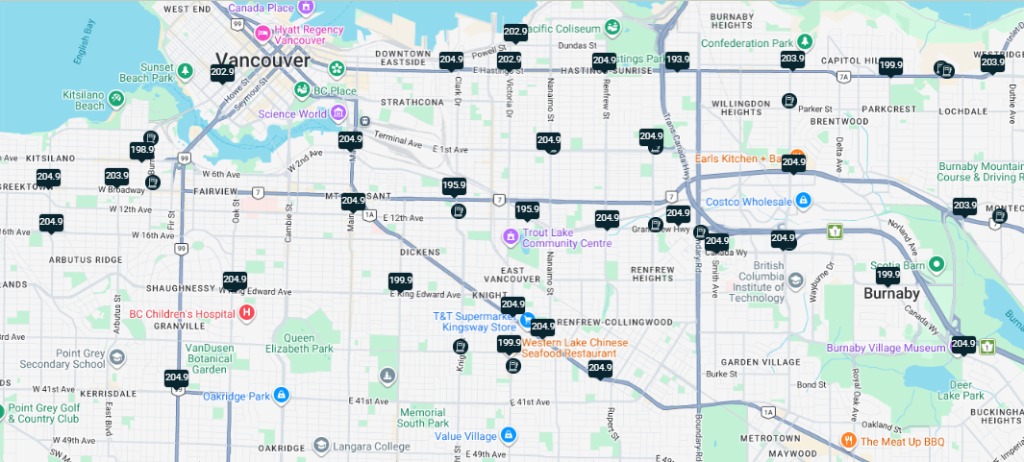This screenshot has width=1024, height=462.
Task: Tap the 199.9 marker on E King Edward Ave
Action: click(x=400, y=281)
